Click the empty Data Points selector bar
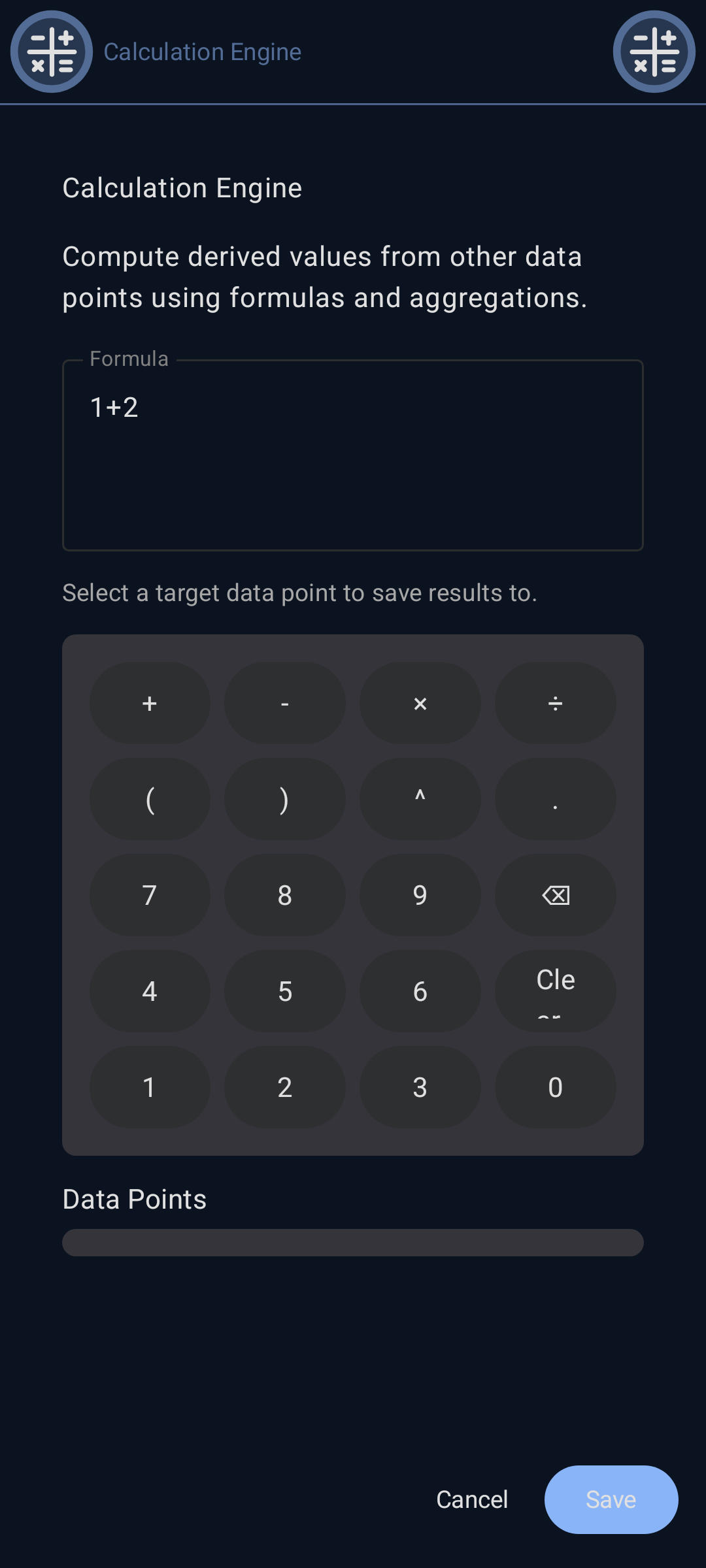Viewport: 706px width, 1568px height. [x=353, y=1243]
